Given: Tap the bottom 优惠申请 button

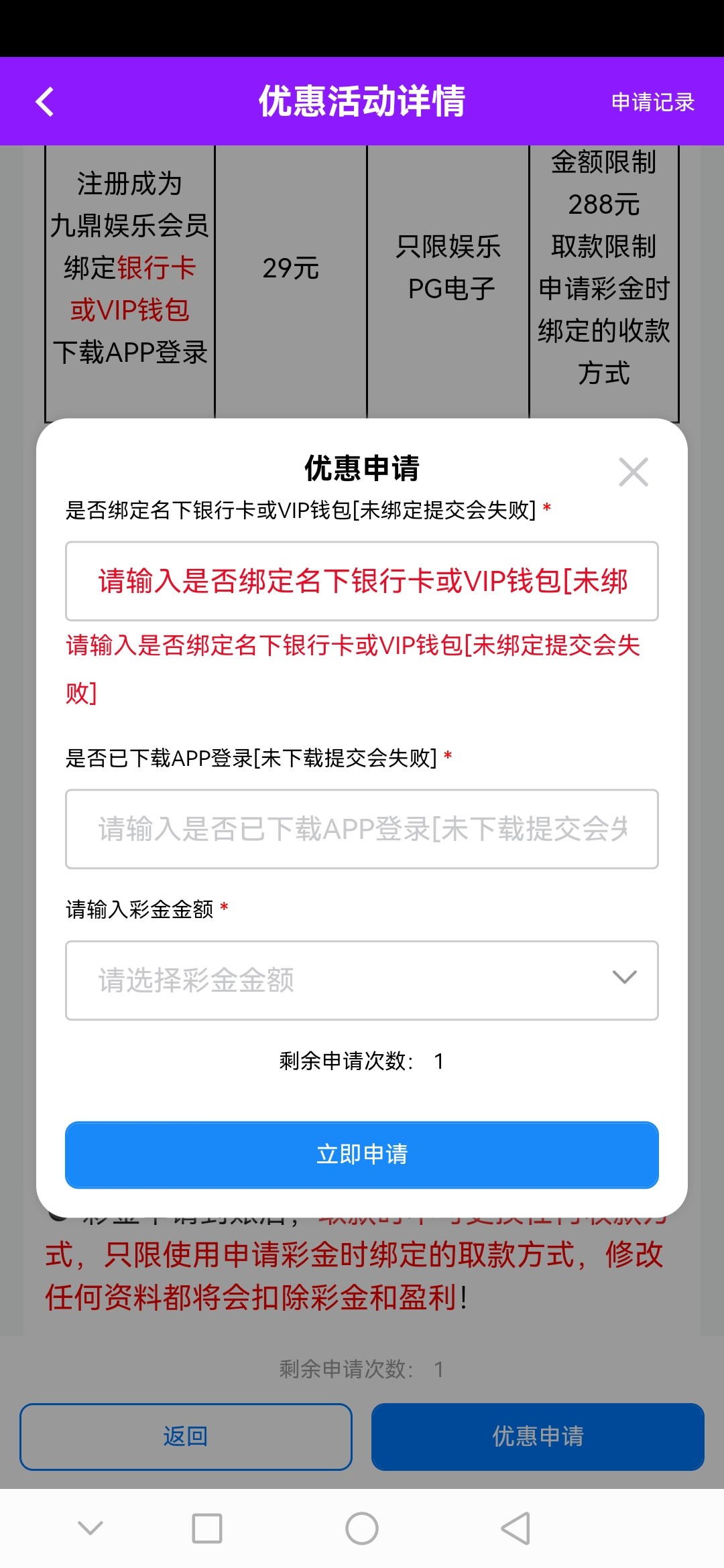Looking at the screenshot, I should click(x=538, y=1437).
